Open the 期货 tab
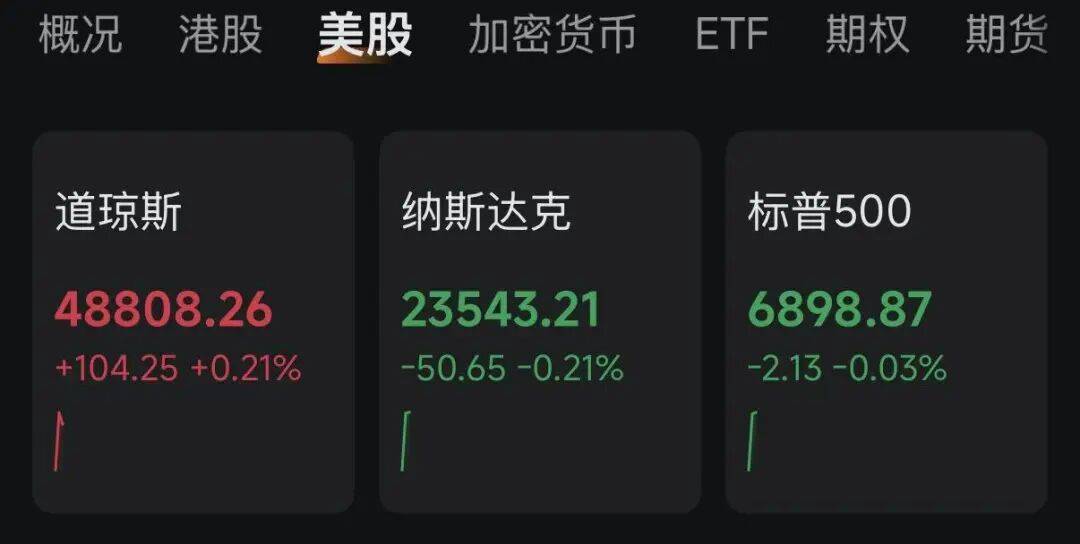 pyautogui.click(x=1006, y=35)
